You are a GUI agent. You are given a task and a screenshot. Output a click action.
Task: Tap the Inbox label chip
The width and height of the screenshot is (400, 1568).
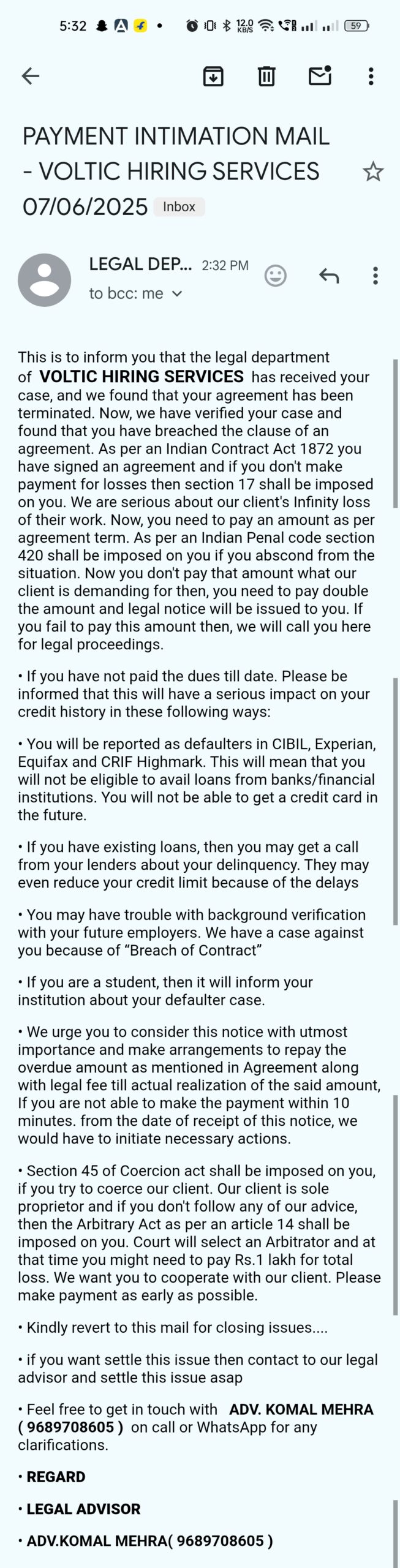click(x=179, y=207)
